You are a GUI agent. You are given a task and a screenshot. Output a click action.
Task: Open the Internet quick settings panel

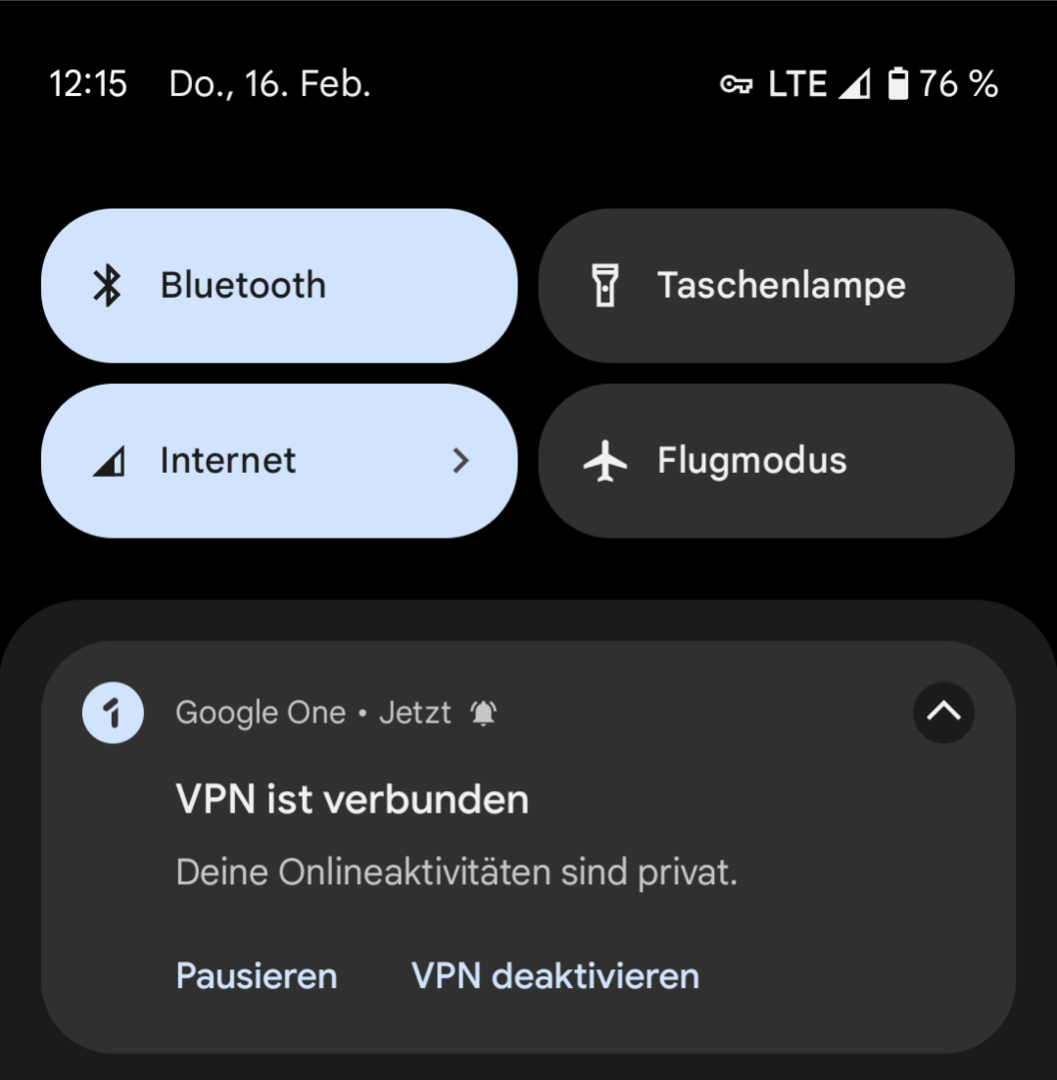(278, 461)
